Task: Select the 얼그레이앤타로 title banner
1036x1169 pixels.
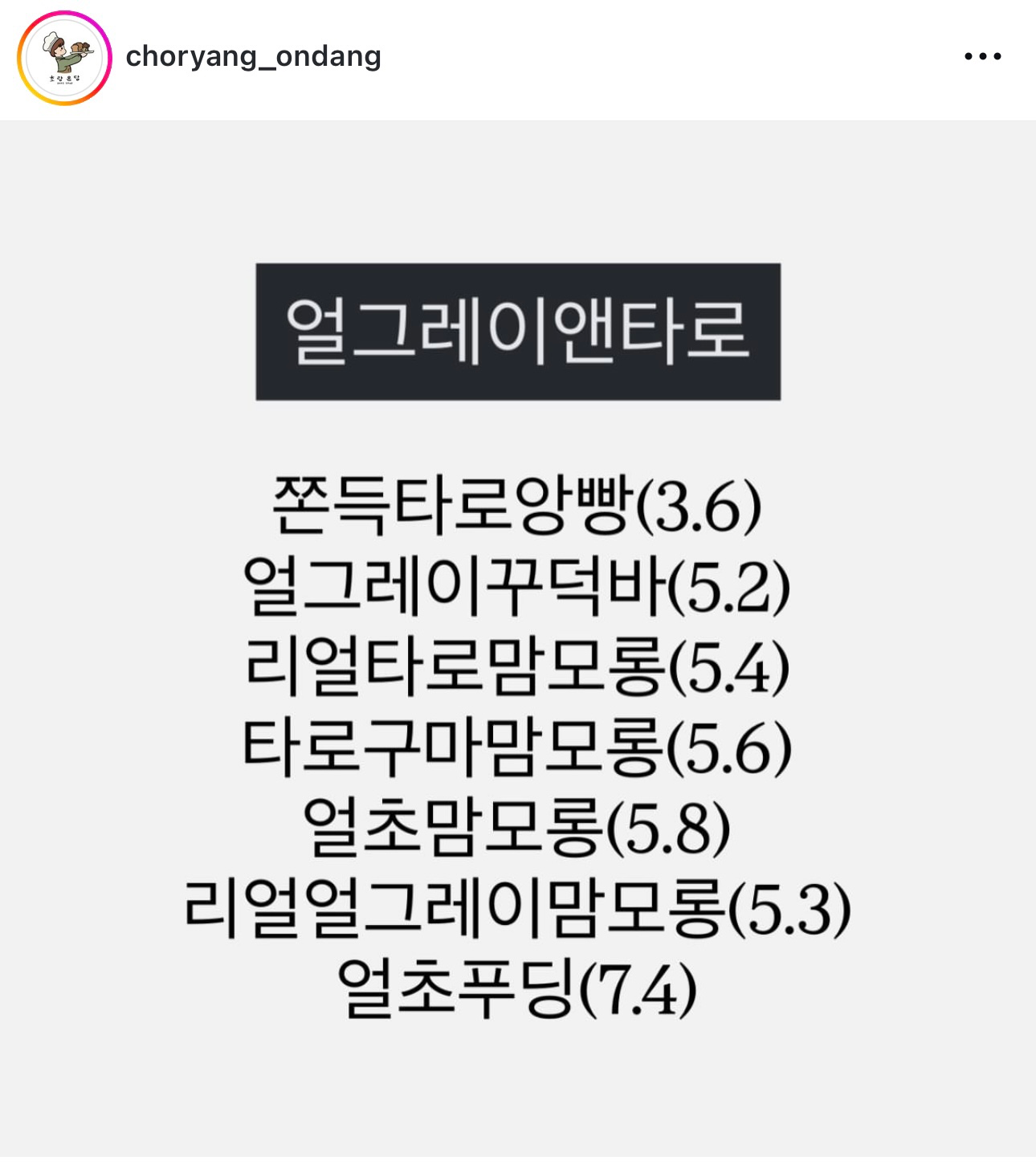Action: click(518, 329)
